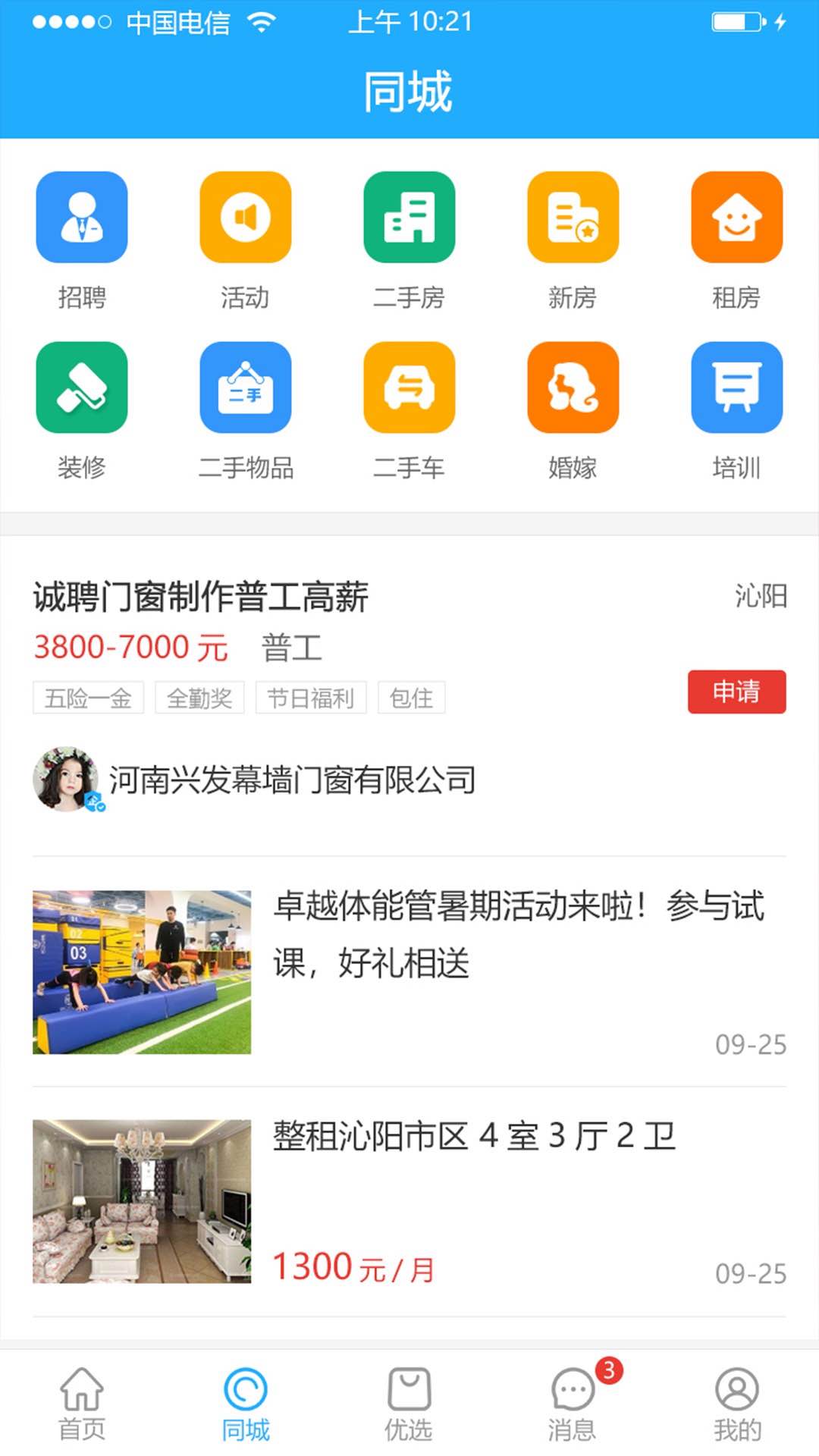Select the 活动 activities icon
The image size is (819, 1456).
245,218
